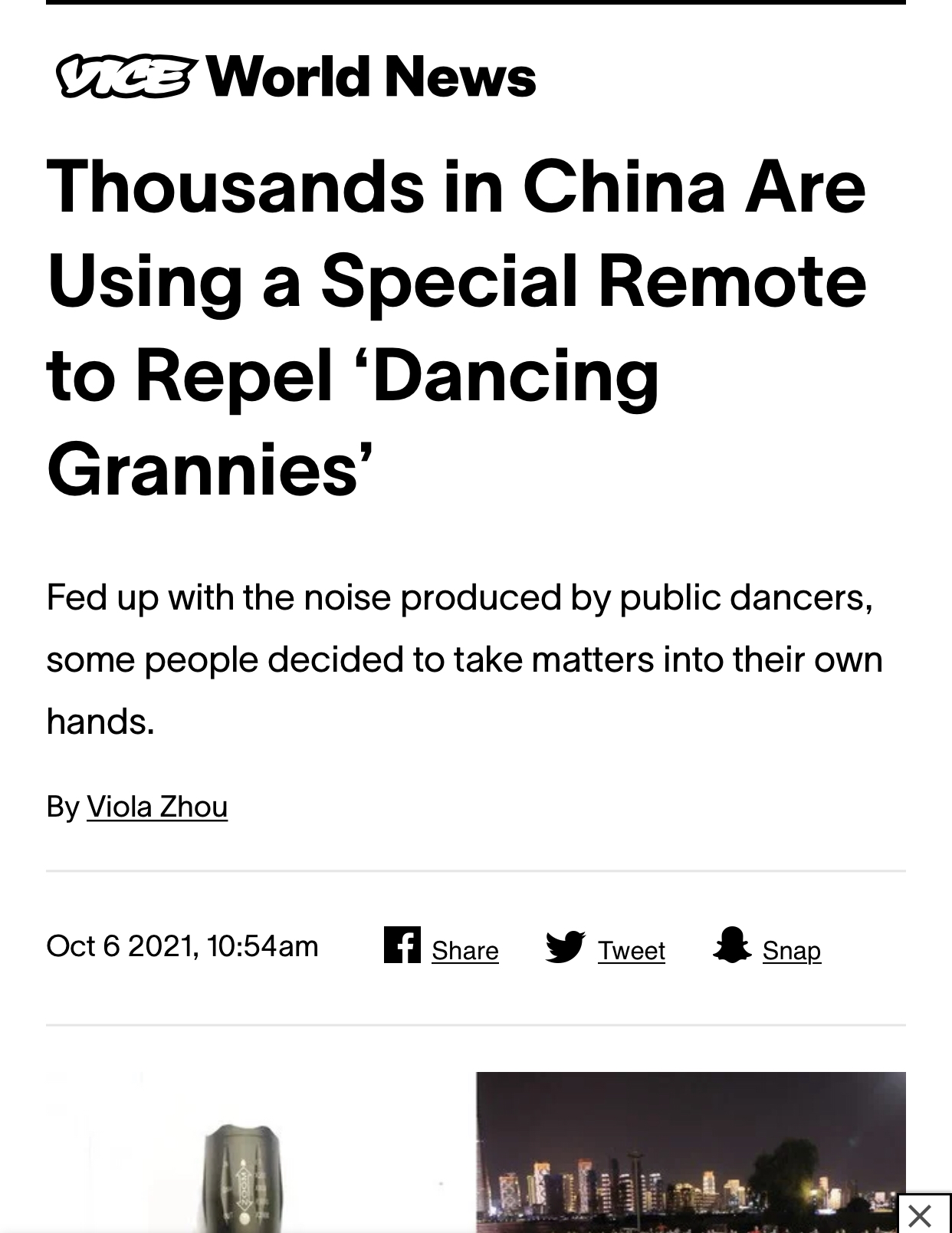
Task: Share the article to Snapchat
Action: [x=767, y=949]
